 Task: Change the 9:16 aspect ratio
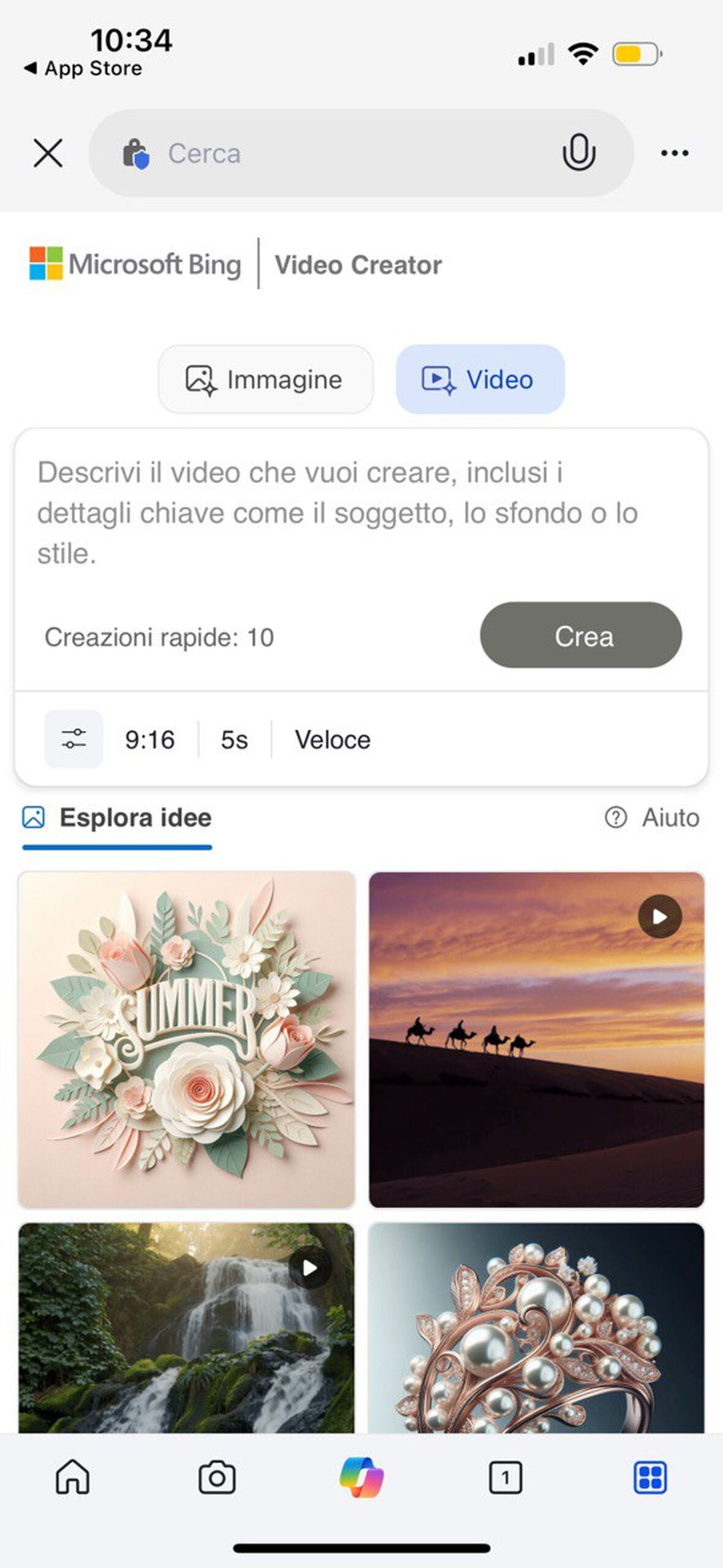pyautogui.click(x=150, y=740)
